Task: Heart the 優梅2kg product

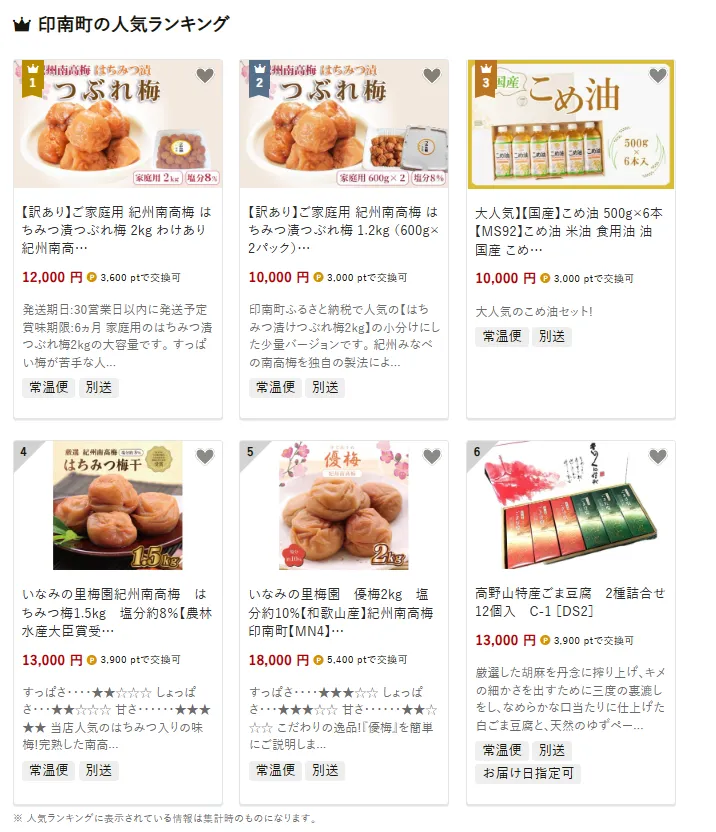Action: click(431, 457)
